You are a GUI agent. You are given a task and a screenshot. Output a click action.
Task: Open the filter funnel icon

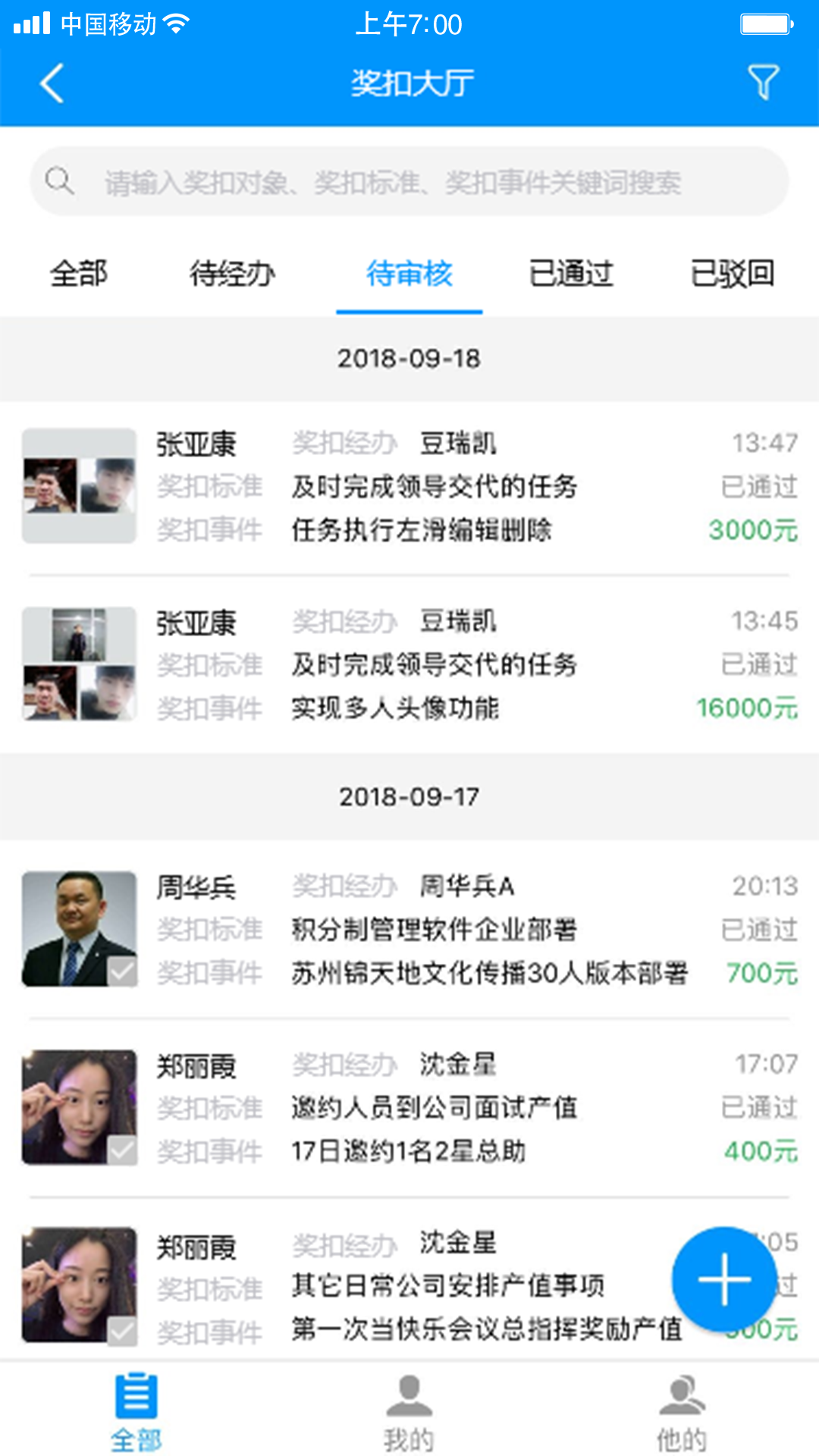[x=763, y=83]
